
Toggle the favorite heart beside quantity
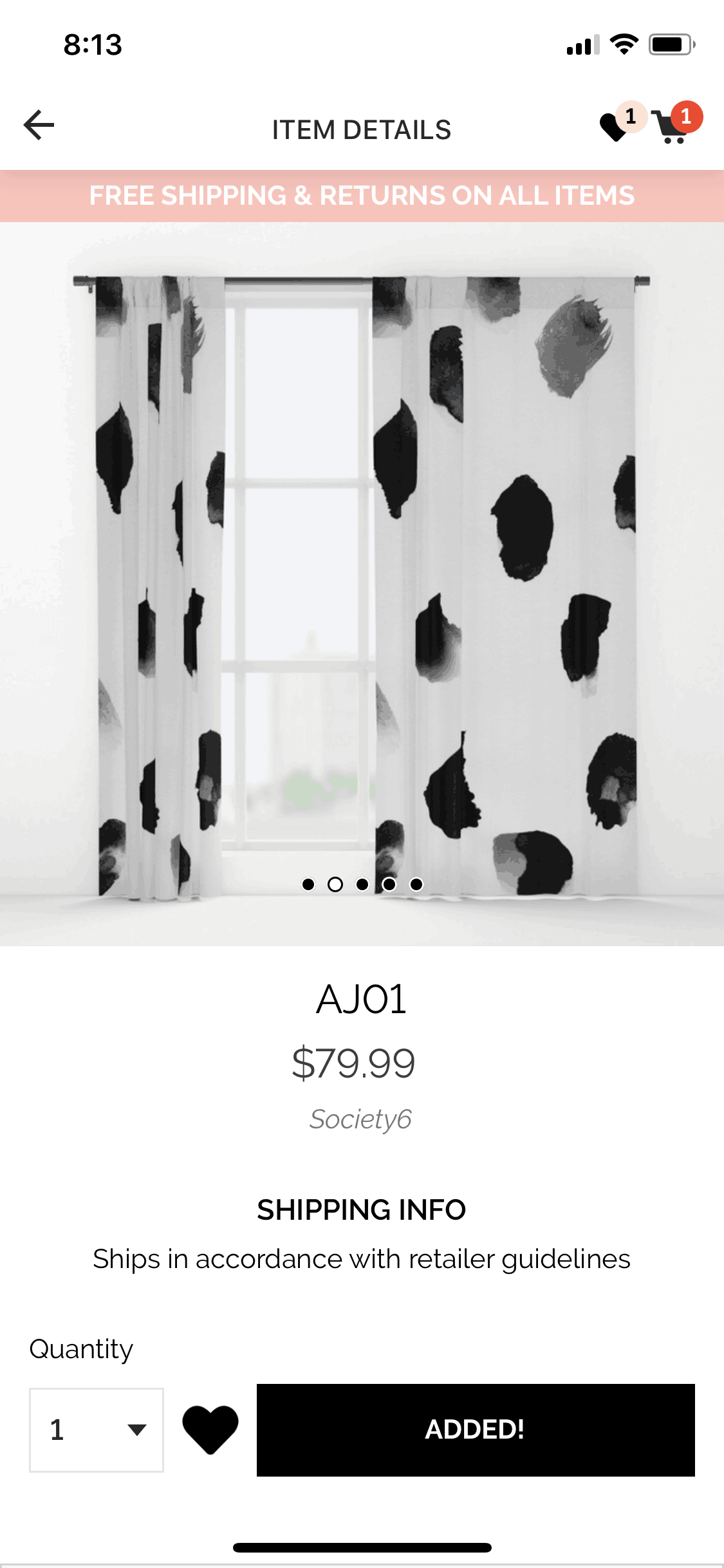coord(210,1430)
